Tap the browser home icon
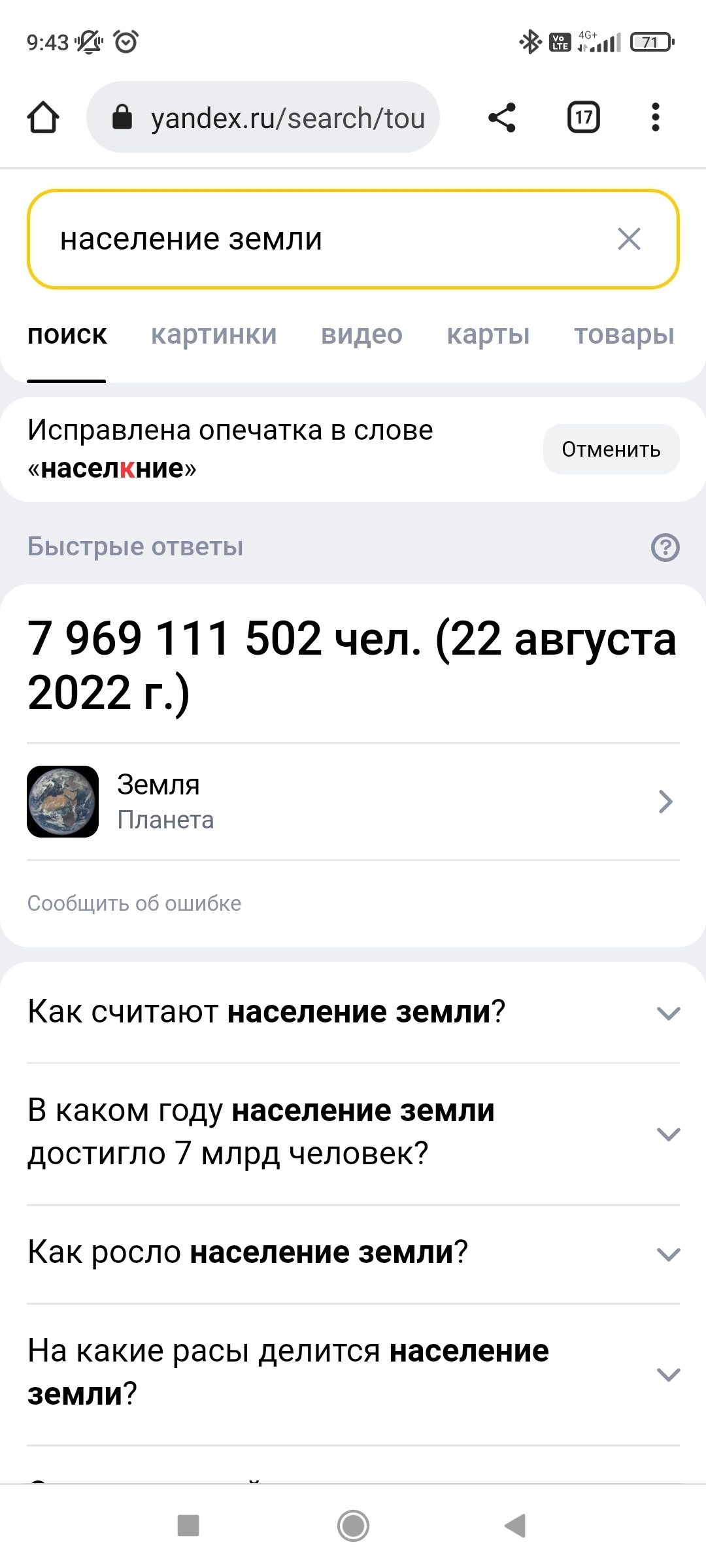Screen dimensions: 706x1568 43,118
